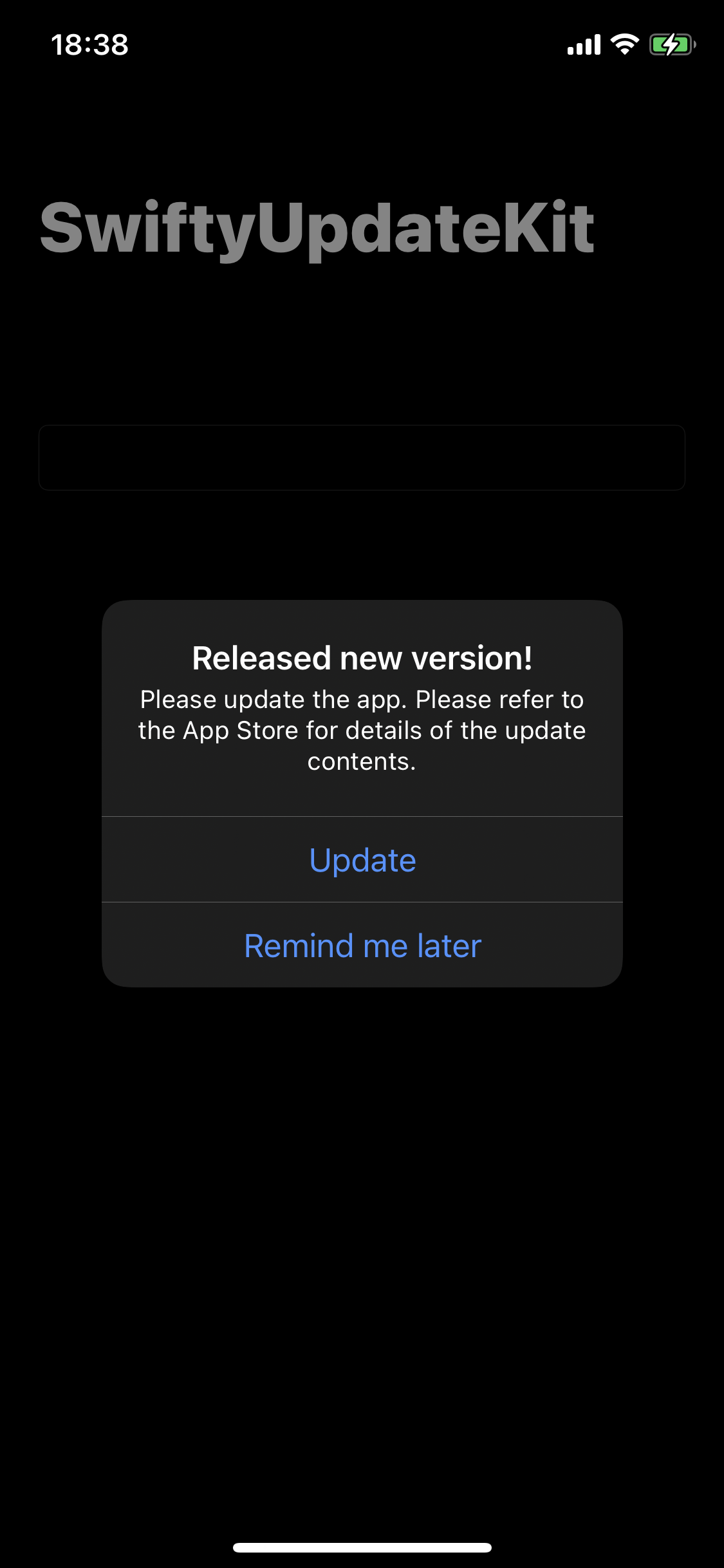Choose Remind me later
The width and height of the screenshot is (724, 1568).
pyautogui.click(x=362, y=946)
